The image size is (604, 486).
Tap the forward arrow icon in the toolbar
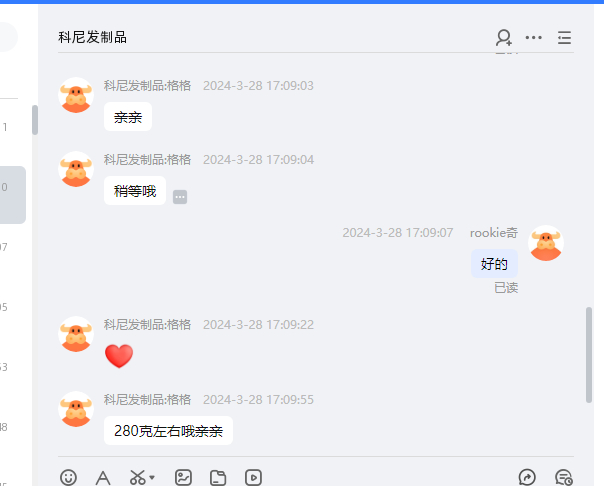point(527,478)
